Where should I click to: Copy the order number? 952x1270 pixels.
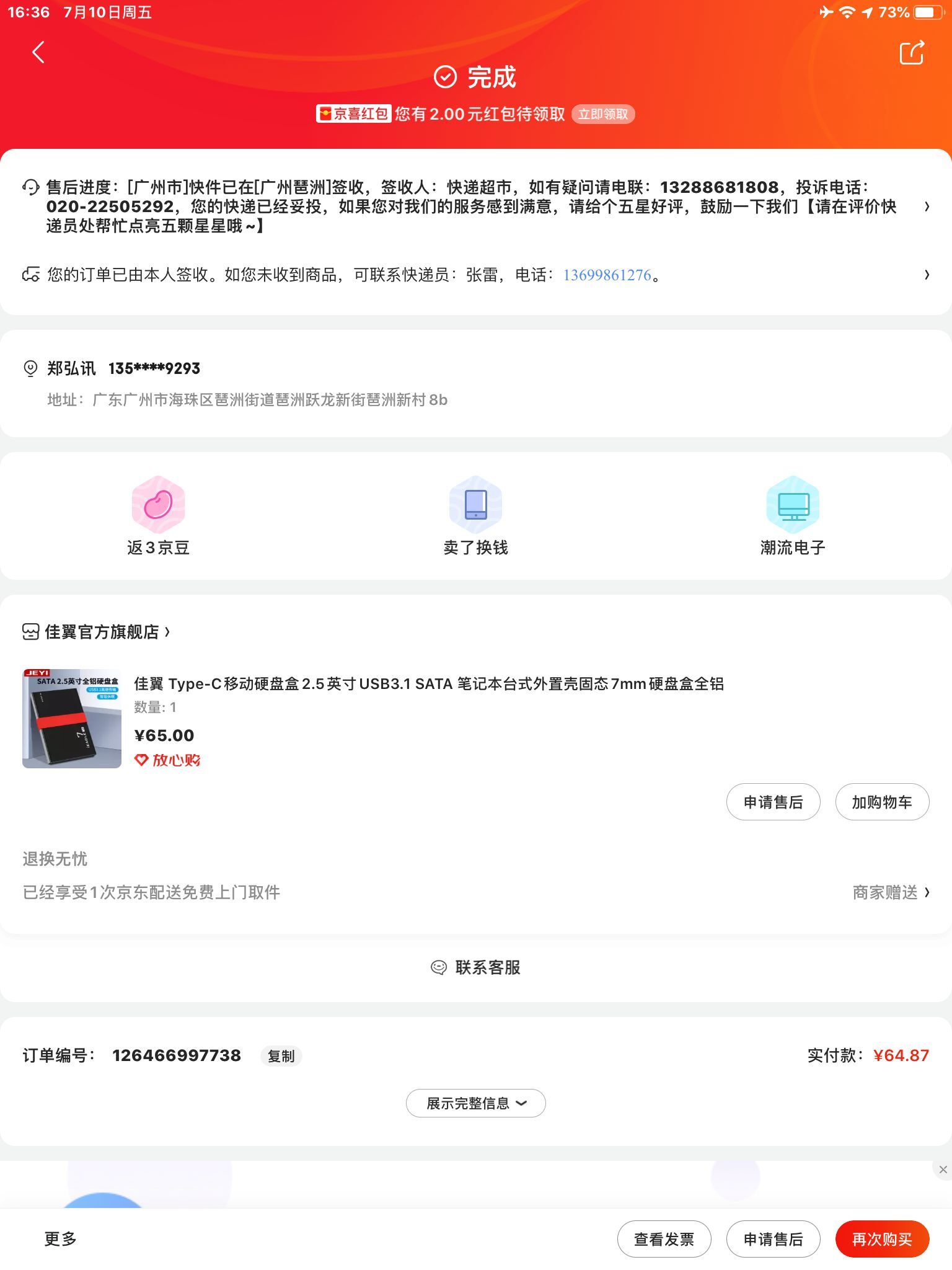[281, 1056]
